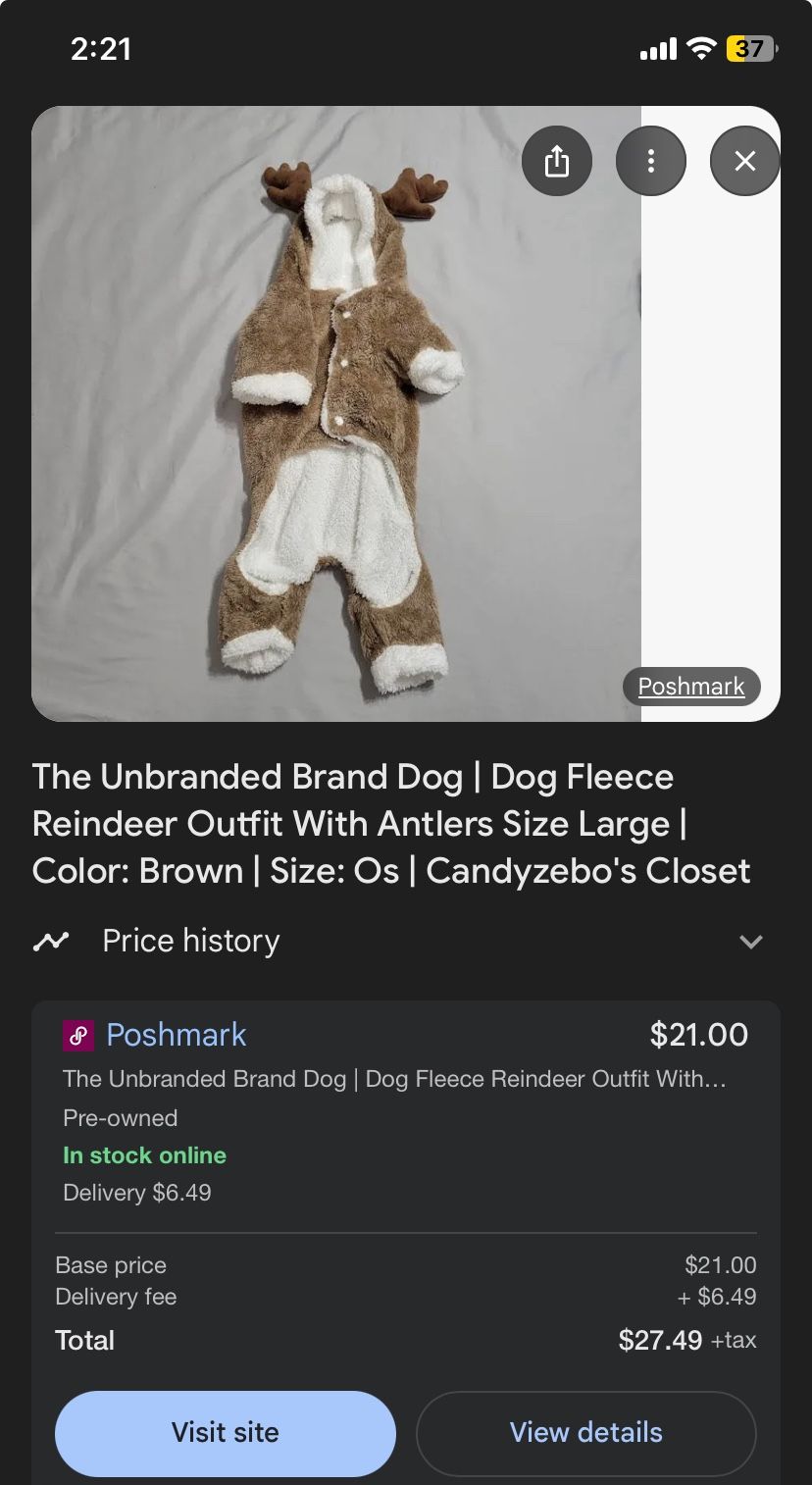The image size is (812, 1485).
Task: Tap the In stock online status text
Action: pos(144,1154)
